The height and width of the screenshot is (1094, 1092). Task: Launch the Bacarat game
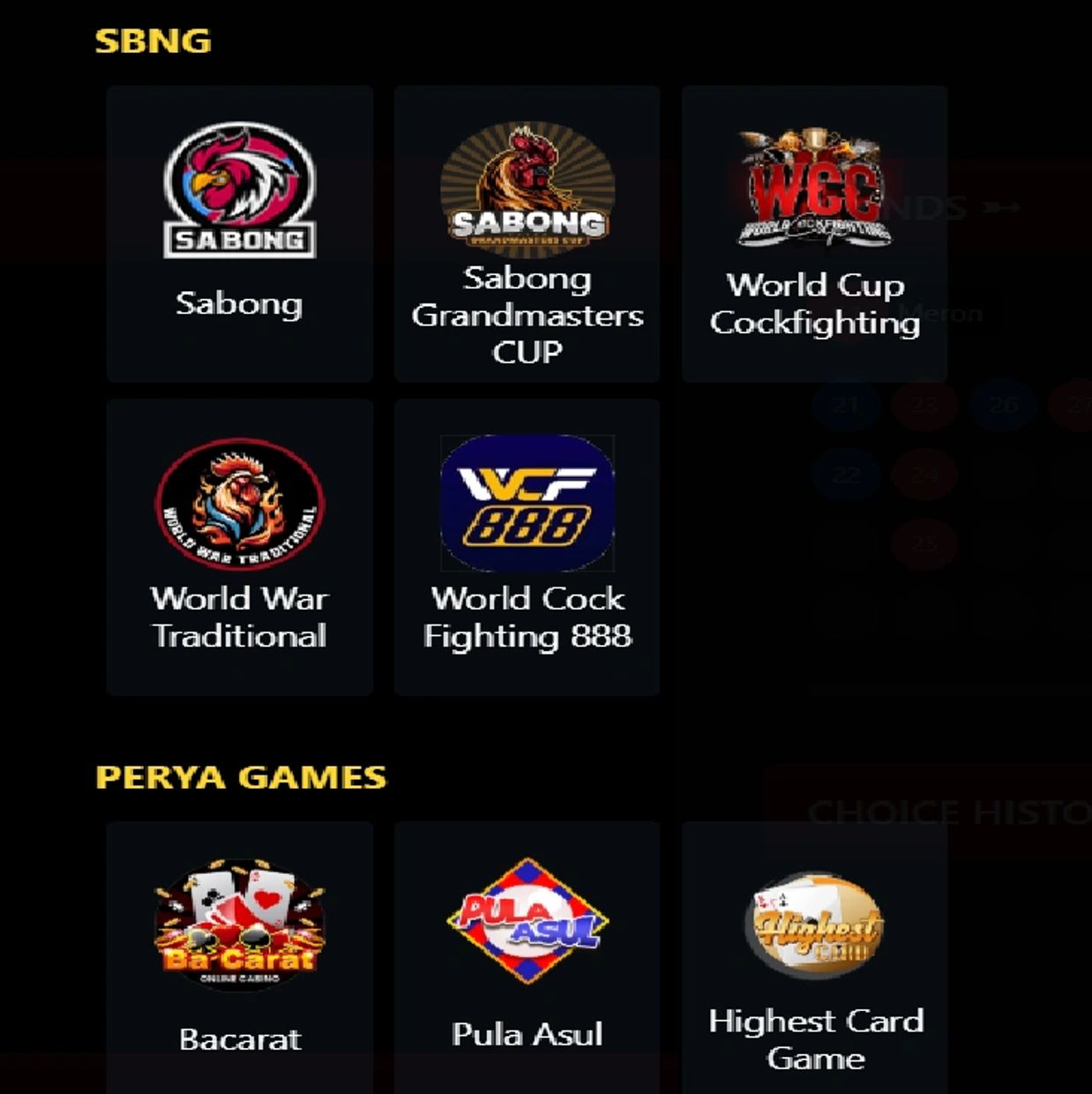click(239, 957)
